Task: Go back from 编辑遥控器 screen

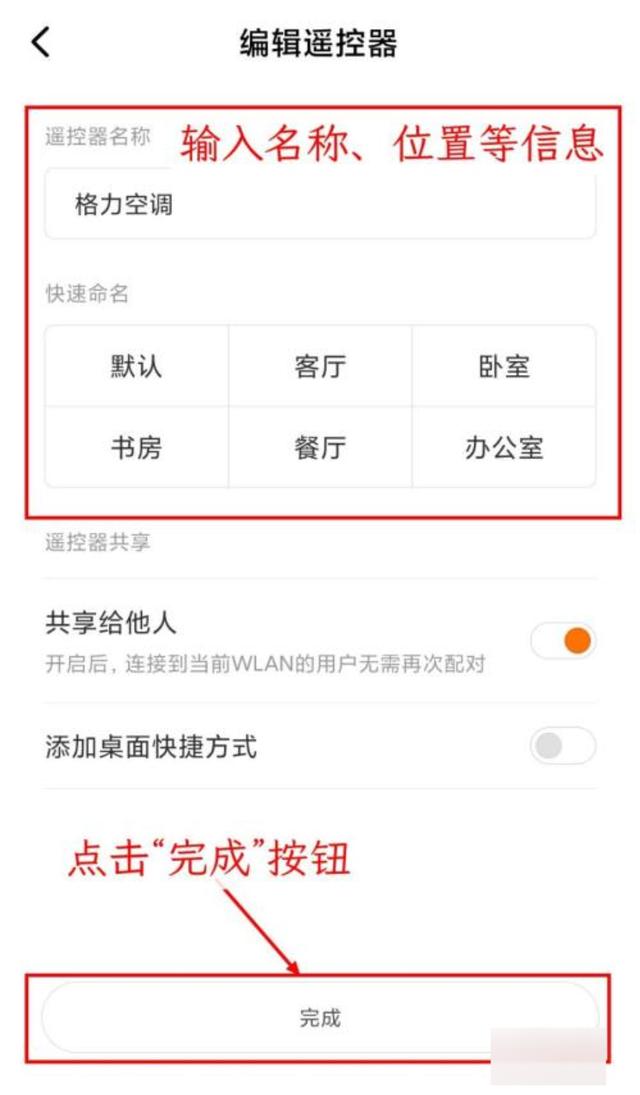Action: (x=40, y=43)
